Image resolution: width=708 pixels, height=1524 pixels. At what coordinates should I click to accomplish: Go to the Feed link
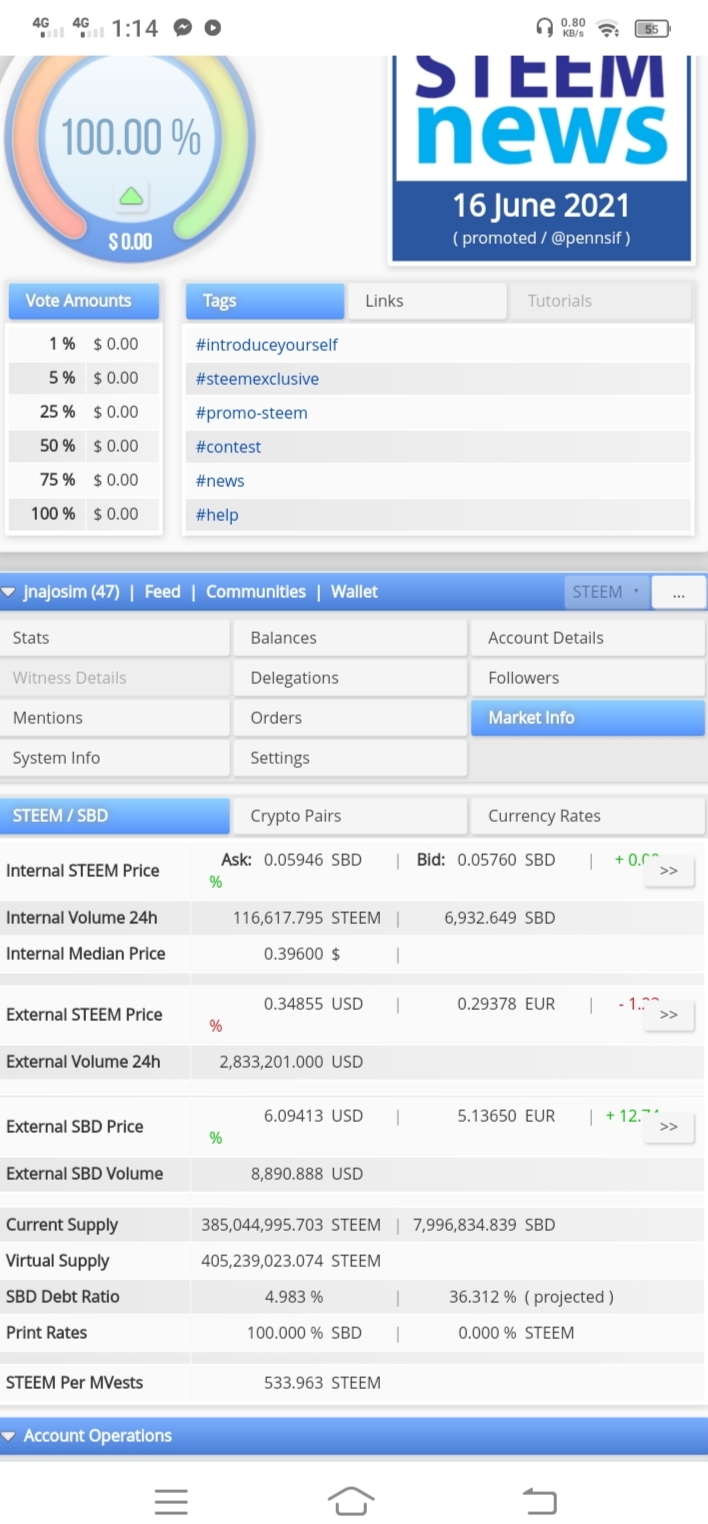pos(162,592)
